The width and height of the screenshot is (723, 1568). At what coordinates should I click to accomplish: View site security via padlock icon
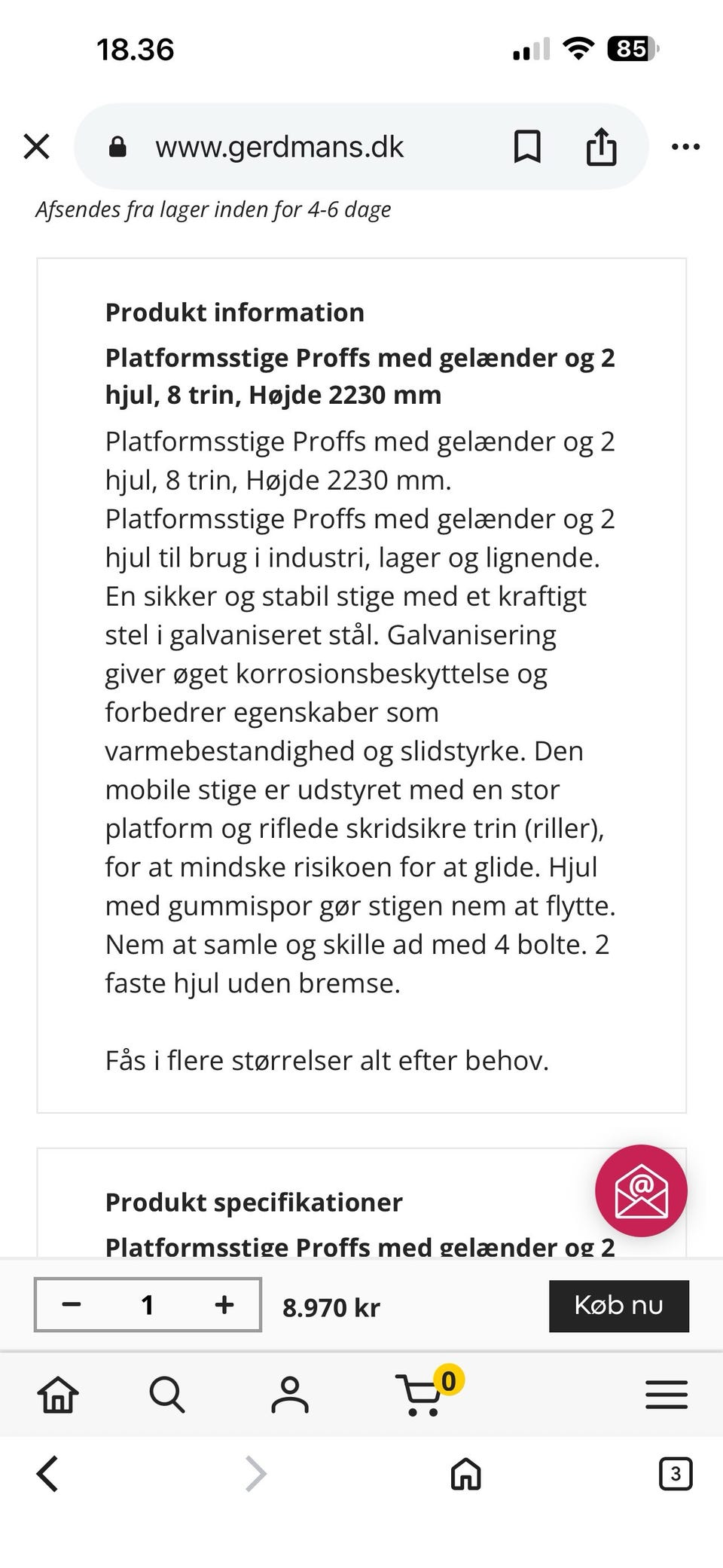pos(117,146)
